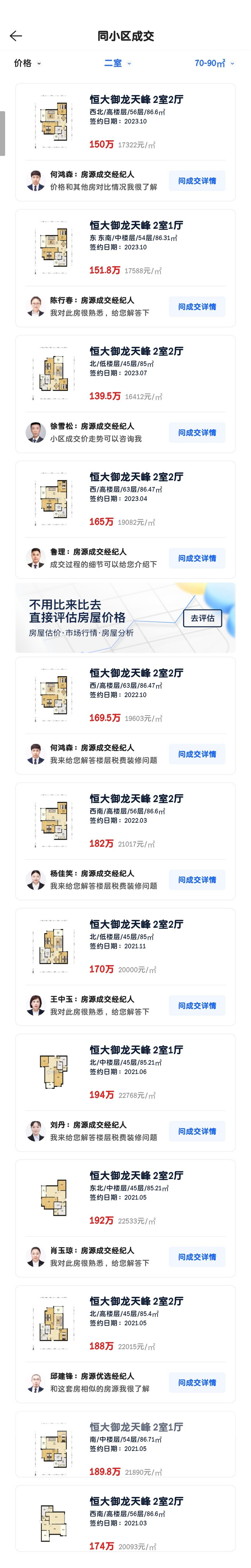Ask 杨佳笑 about the transaction details
Viewport: 251px width, 1568px height.
(197, 880)
